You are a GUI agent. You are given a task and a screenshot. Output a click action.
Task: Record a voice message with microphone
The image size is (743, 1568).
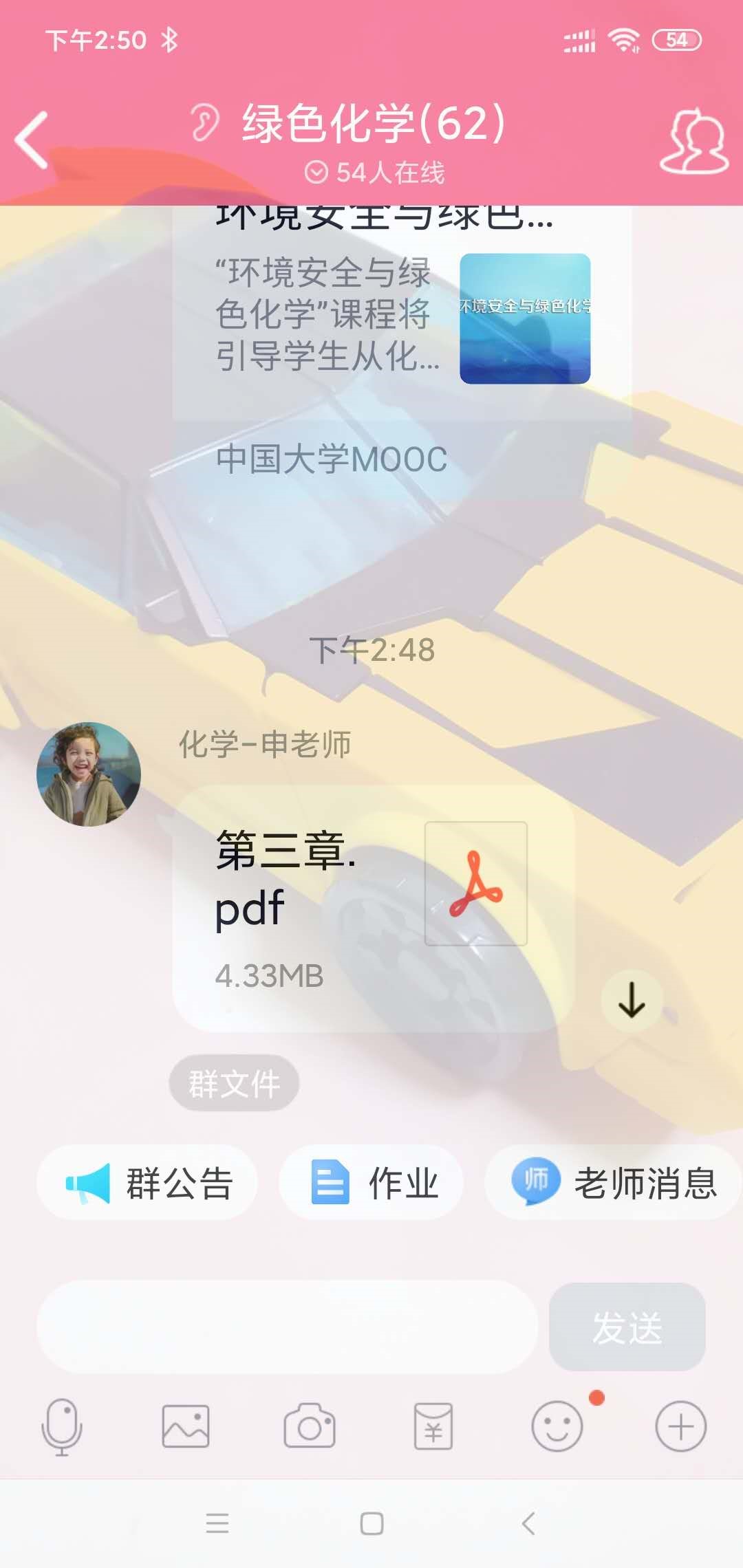coord(62,1427)
